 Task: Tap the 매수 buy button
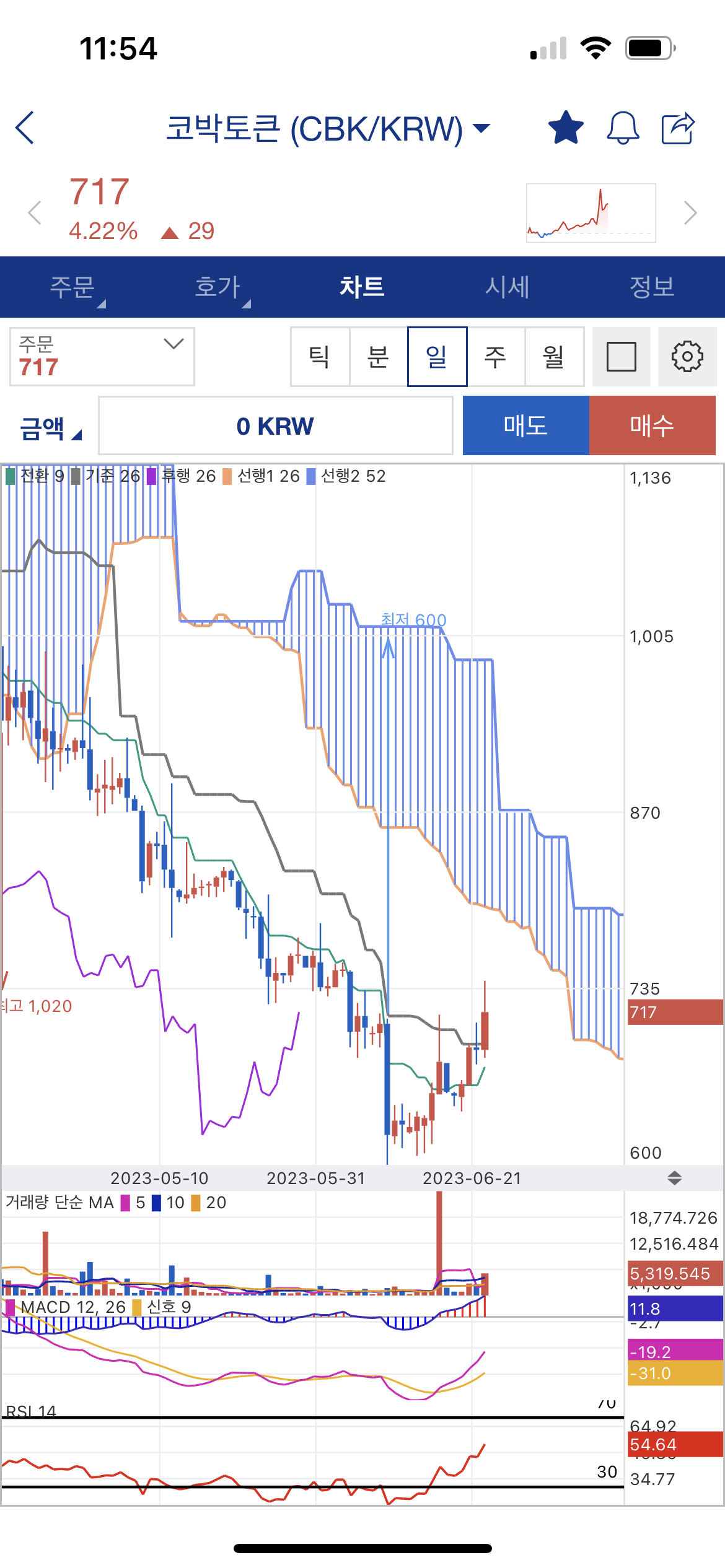coord(652,425)
